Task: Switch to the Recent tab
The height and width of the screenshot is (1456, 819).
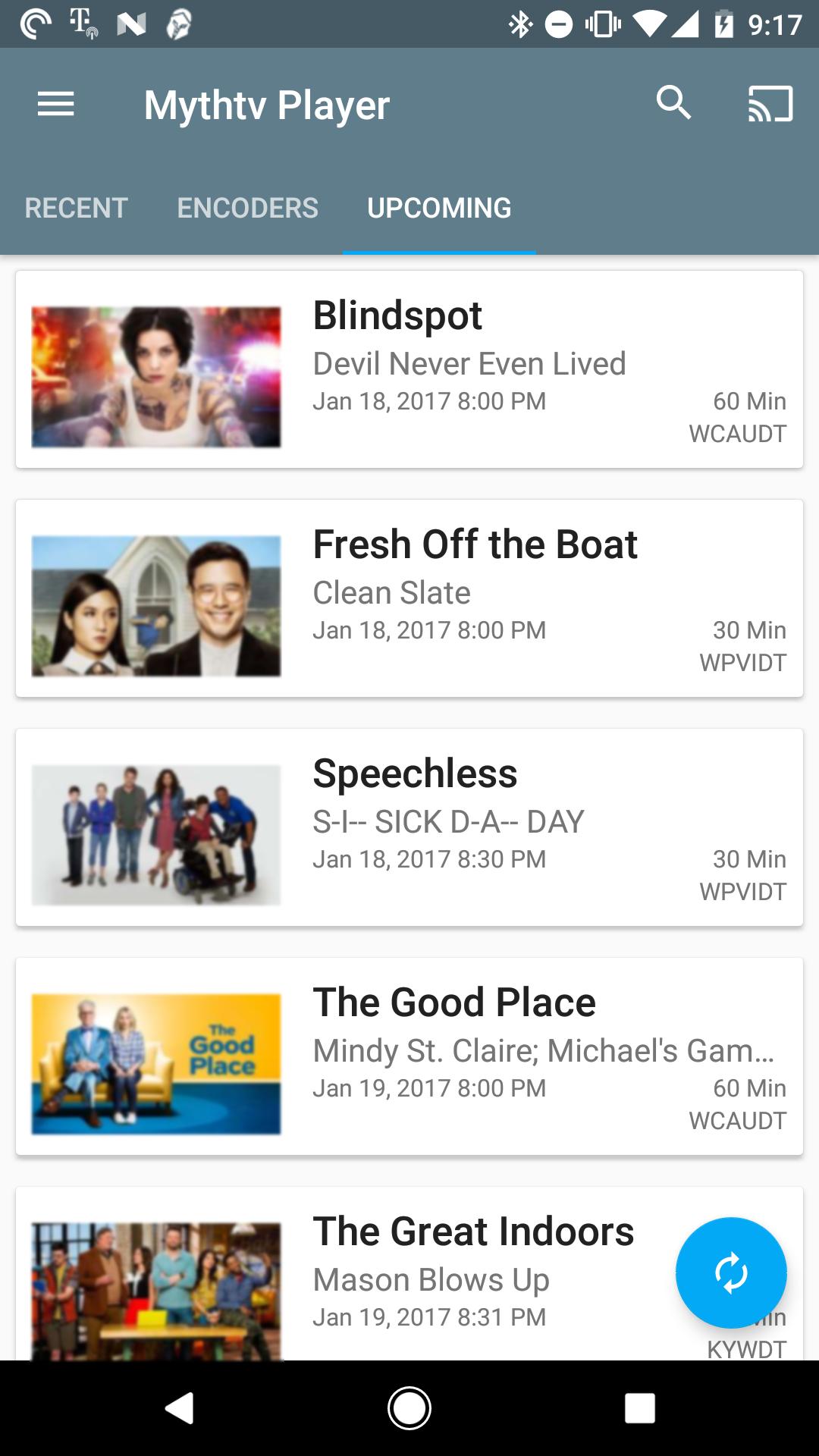Action: pyautogui.click(x=76, y=208)
